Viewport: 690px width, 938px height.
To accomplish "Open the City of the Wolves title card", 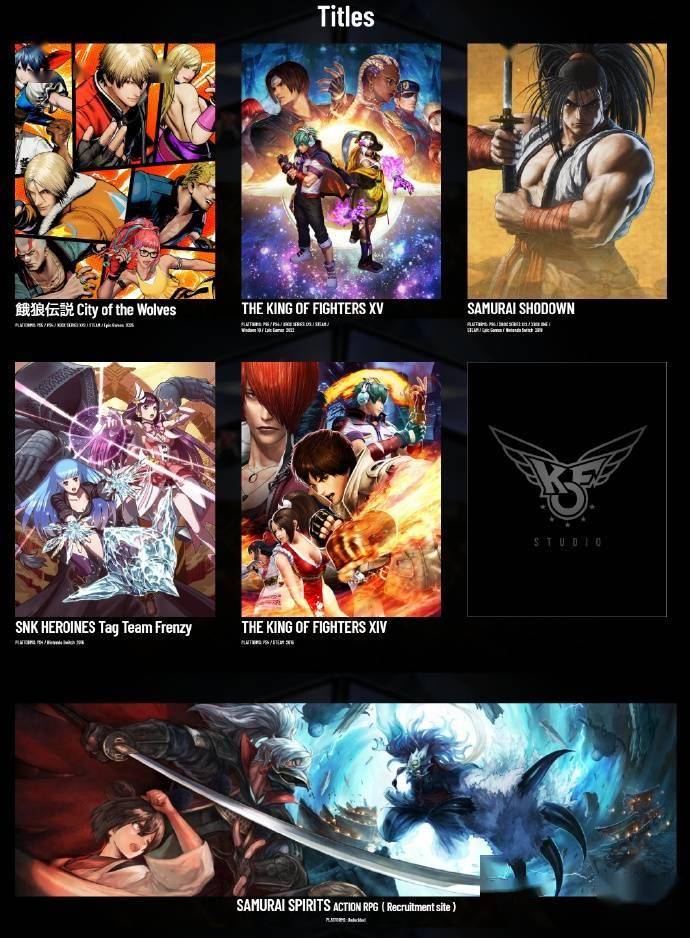I will 115,171.
